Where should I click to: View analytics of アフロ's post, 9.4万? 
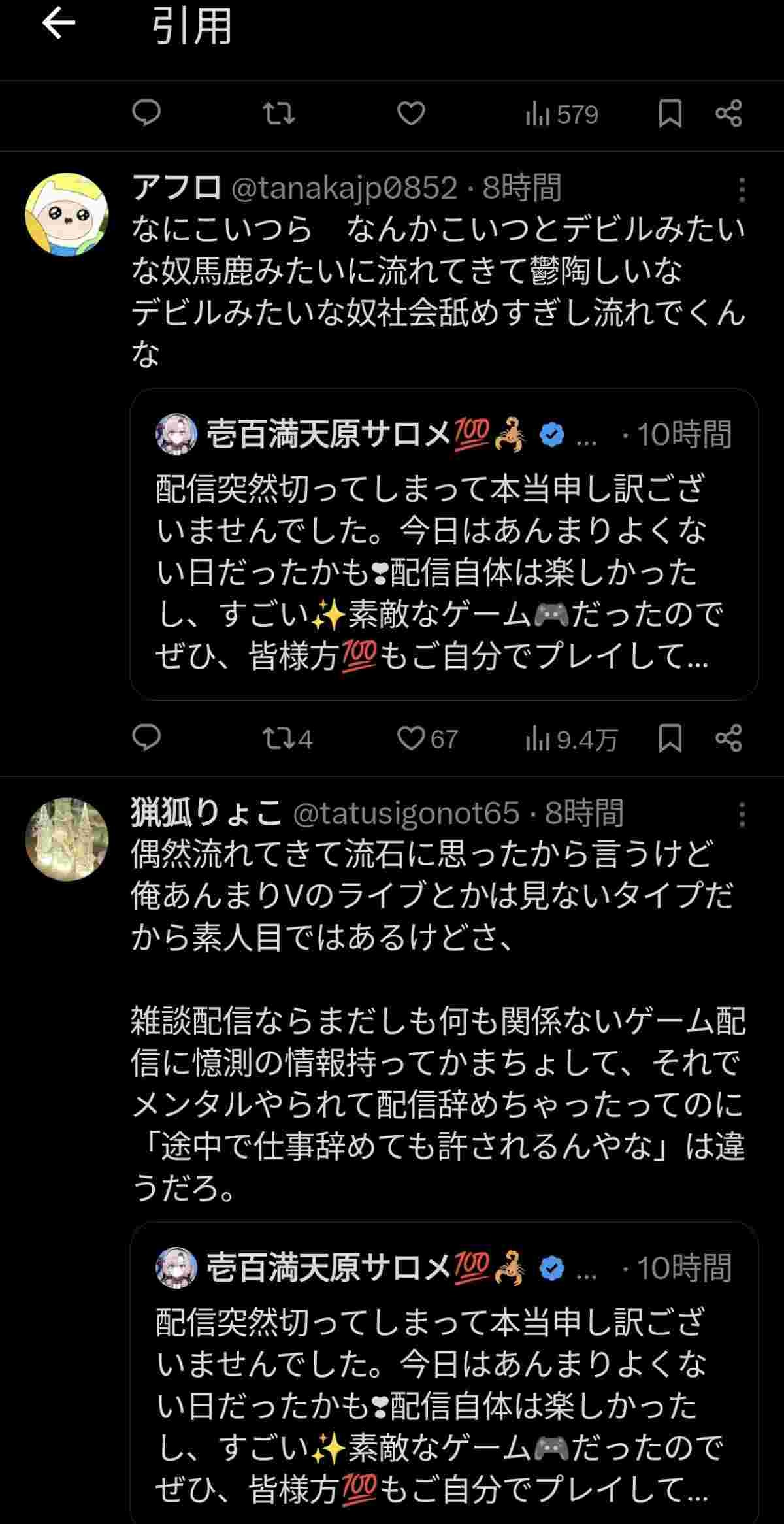point(571,739)
